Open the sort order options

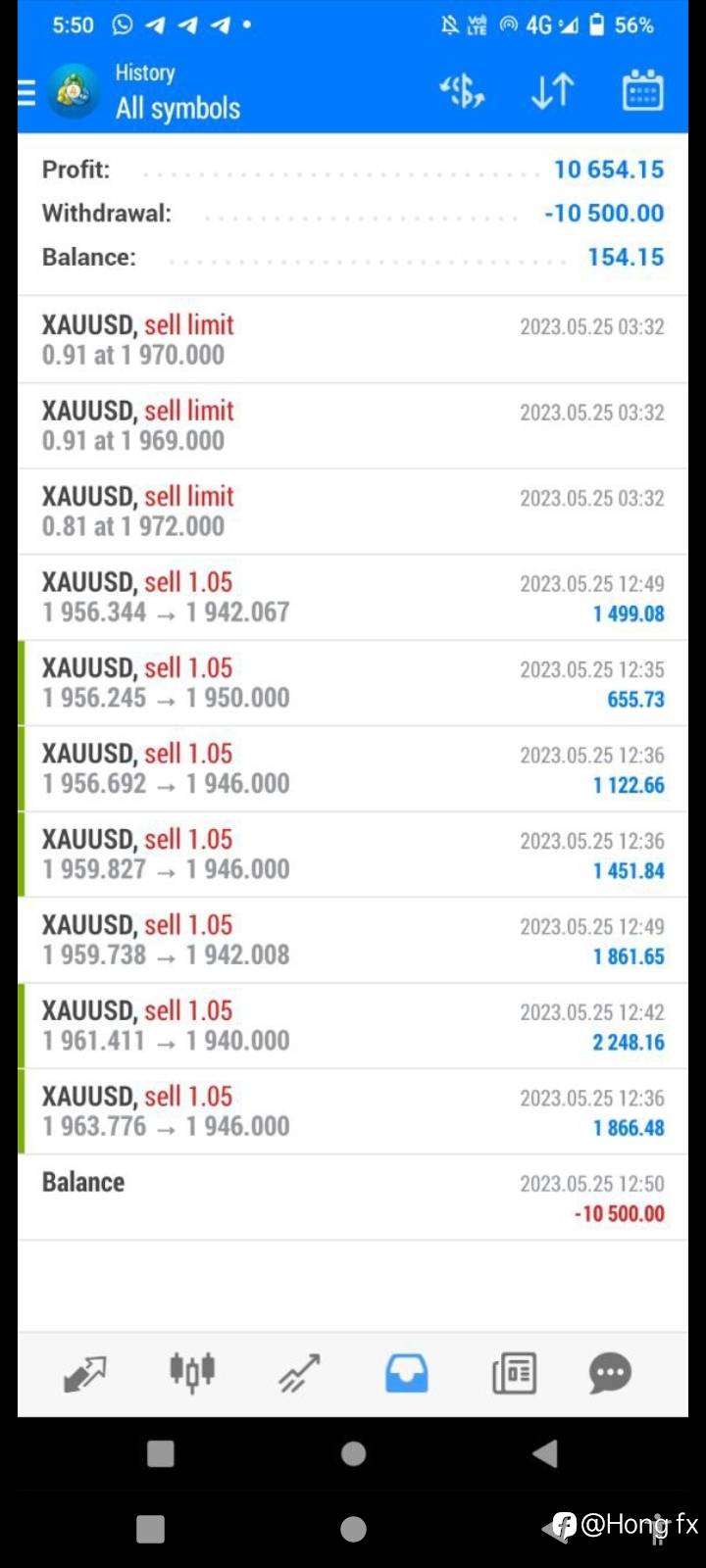tap(552, 92)
